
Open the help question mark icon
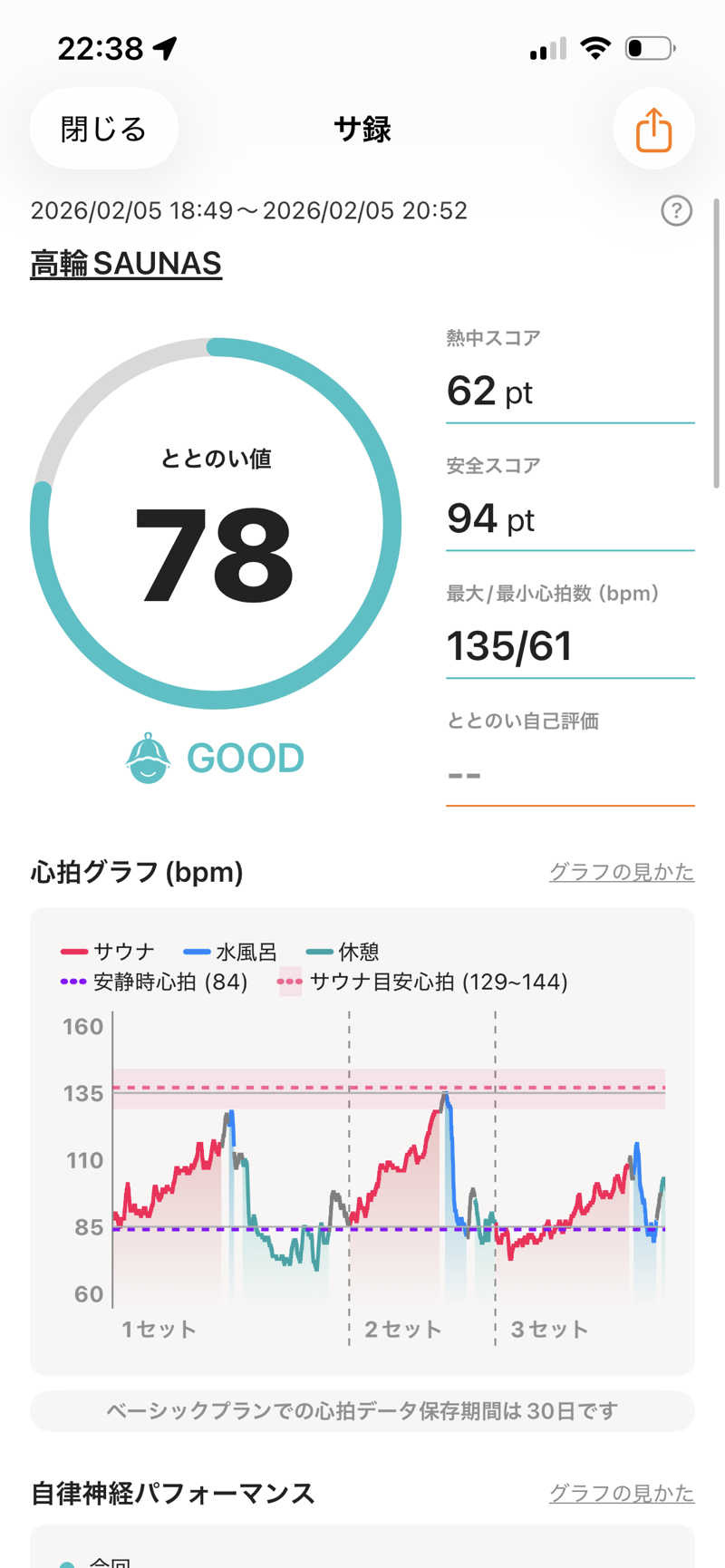(676, 211)
